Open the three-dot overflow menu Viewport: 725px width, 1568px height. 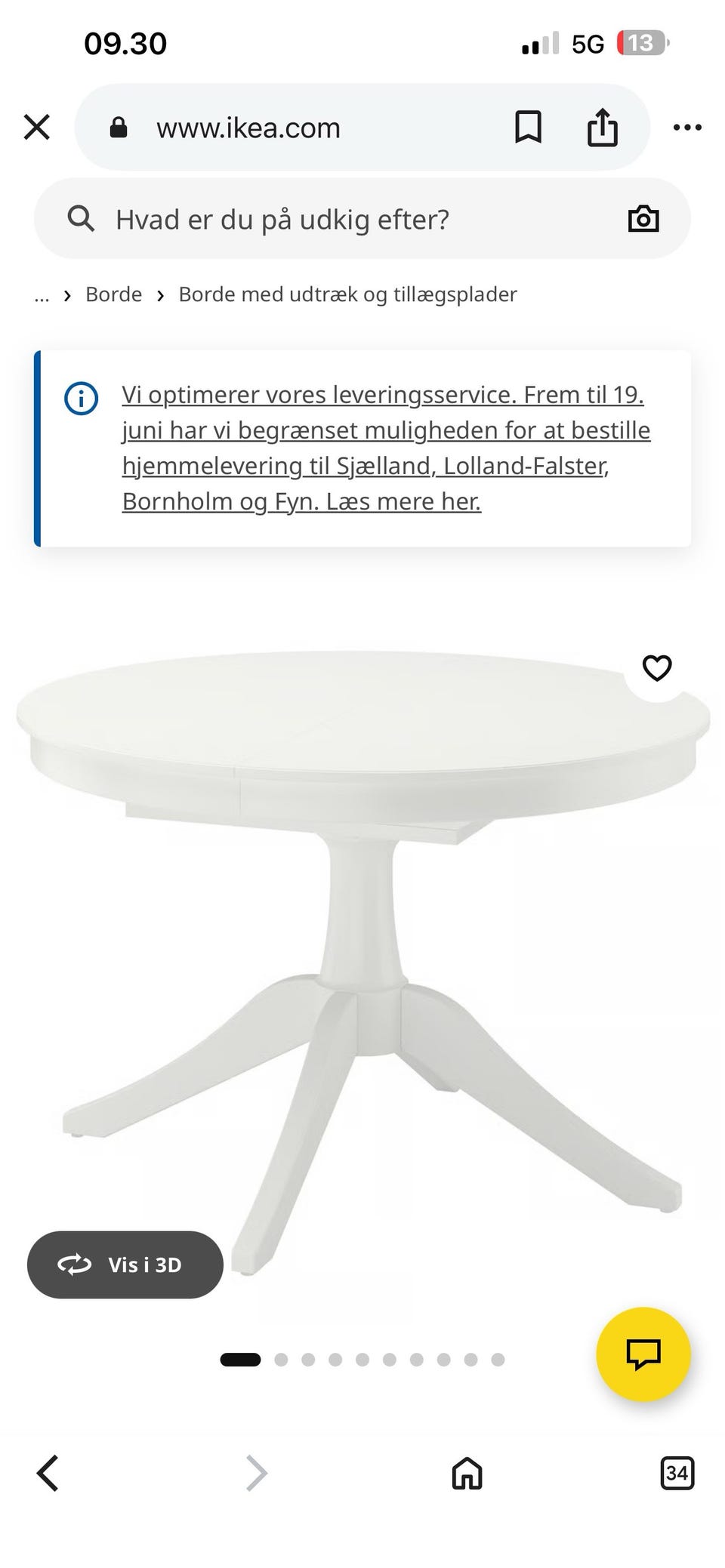[687, 127]
